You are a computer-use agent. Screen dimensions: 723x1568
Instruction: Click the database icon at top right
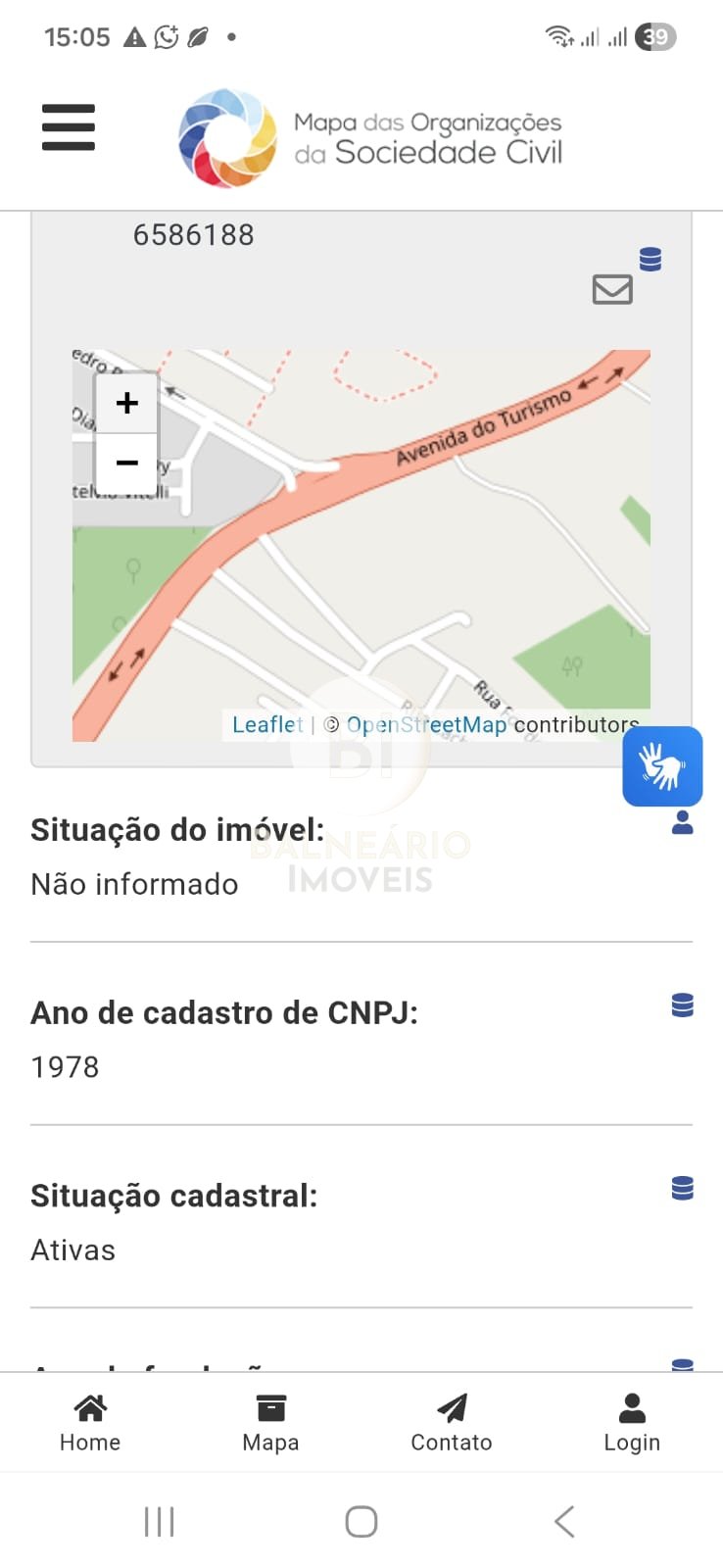coord(651,259)
